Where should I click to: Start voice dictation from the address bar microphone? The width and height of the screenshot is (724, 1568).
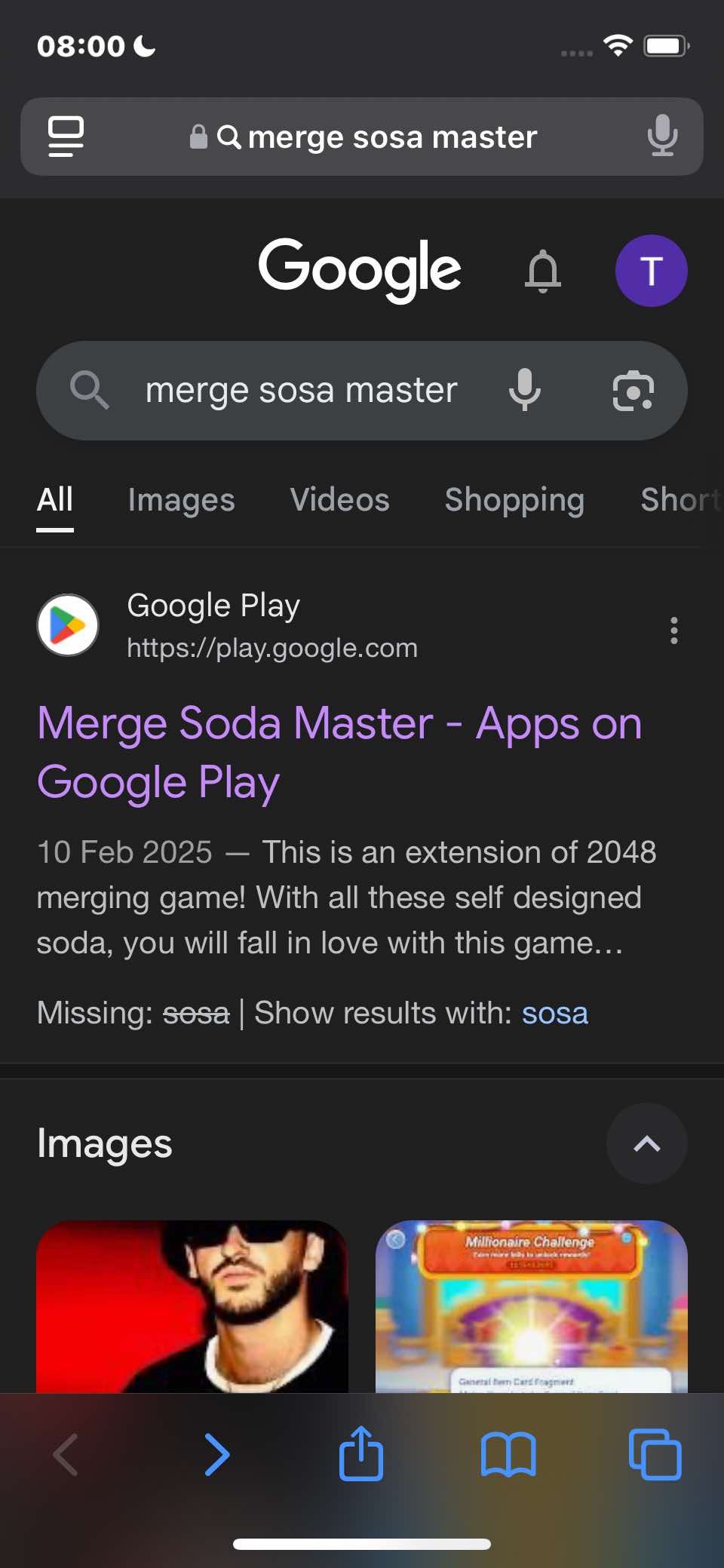click(x=662, y=136)
